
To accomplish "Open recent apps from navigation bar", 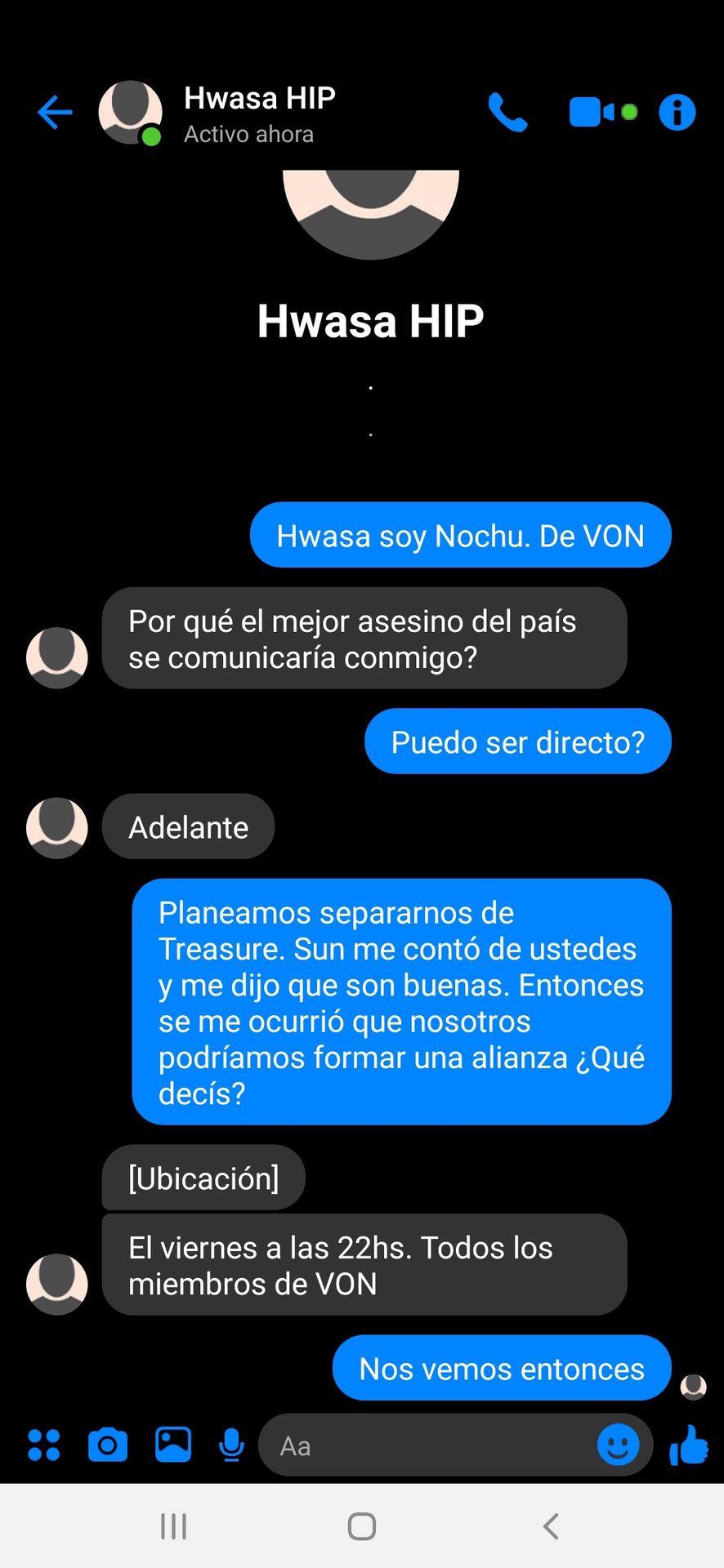I will [x=173, y=1526].
